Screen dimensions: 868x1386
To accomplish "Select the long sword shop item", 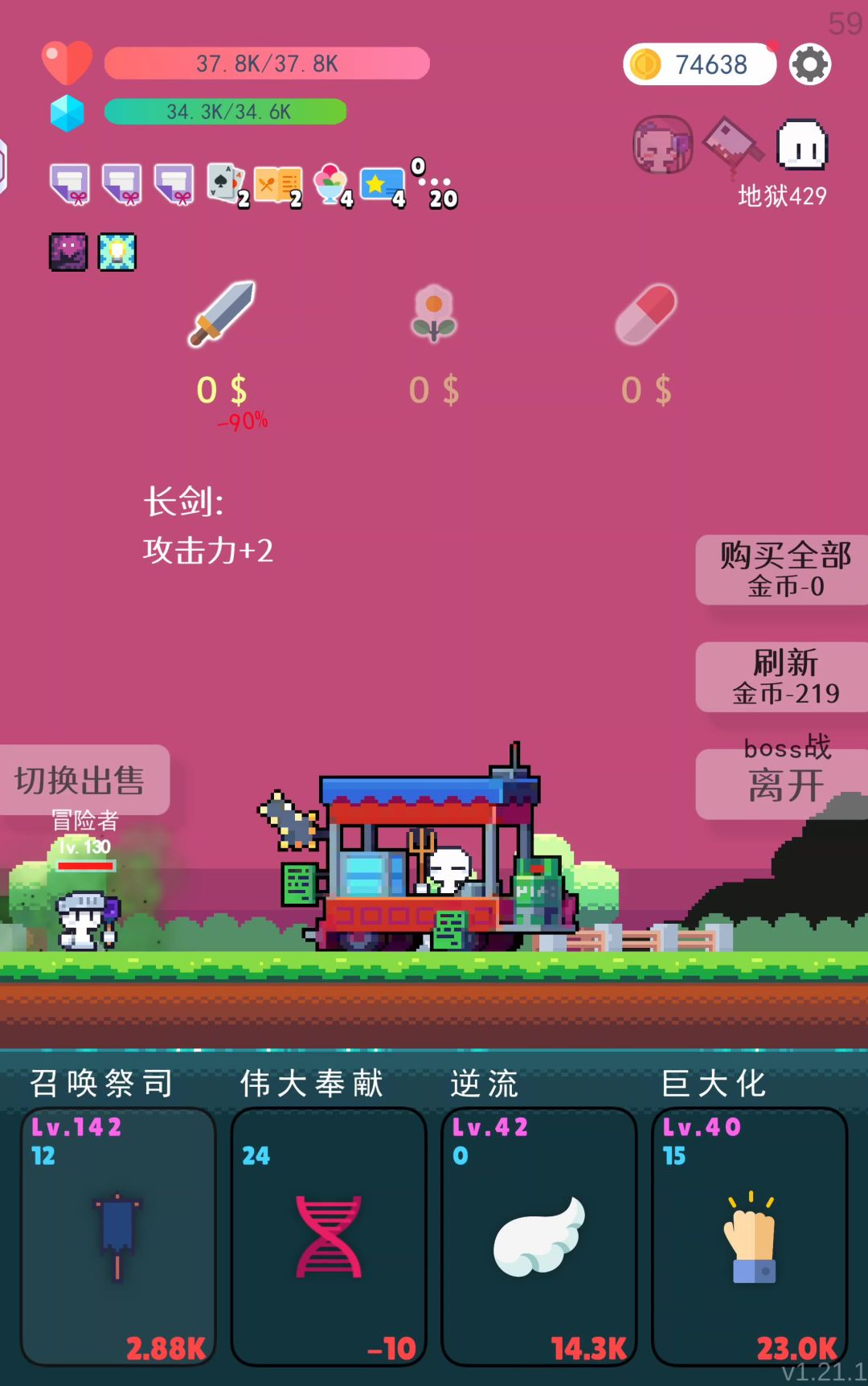I will coord(222,314).
